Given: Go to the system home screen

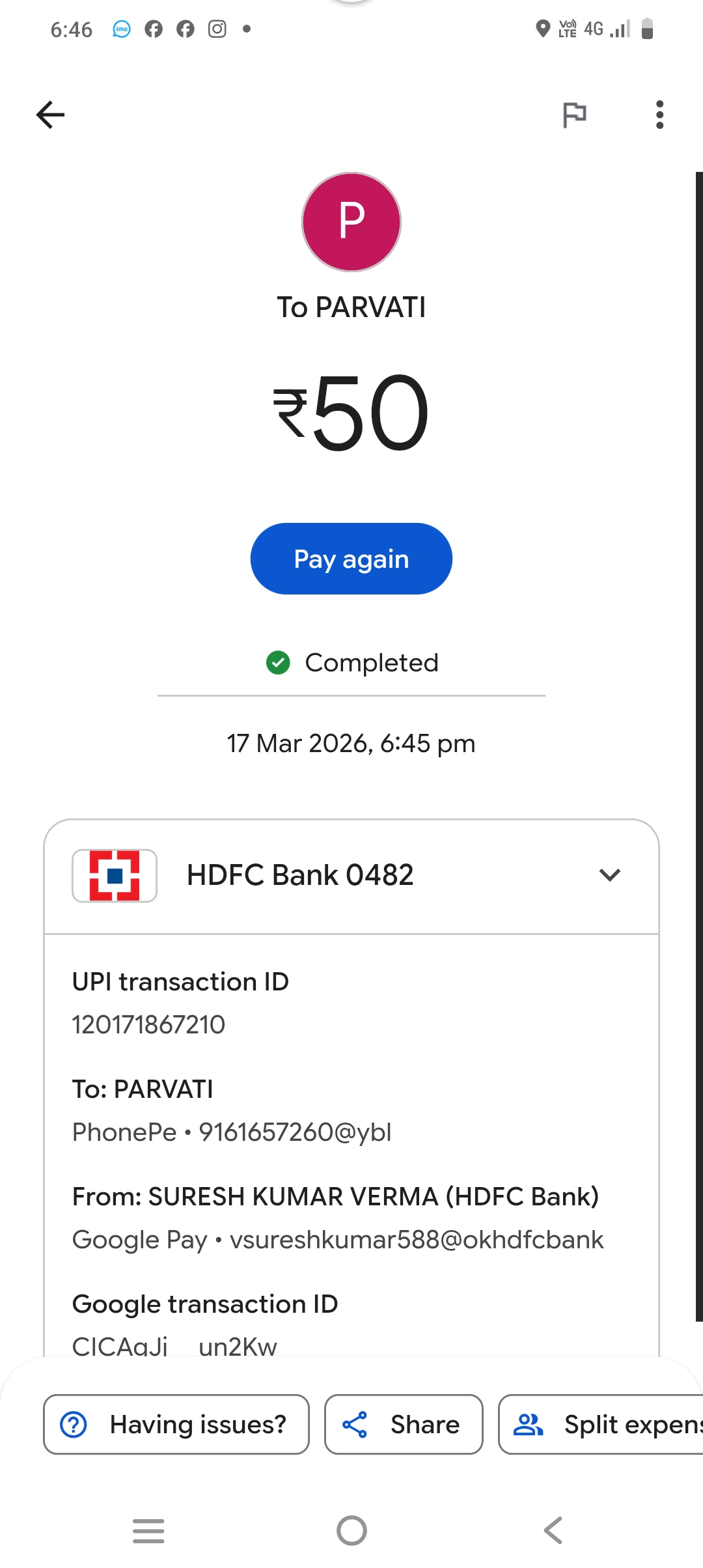Looking at the screenshot, I should [x=351, y=1530].
